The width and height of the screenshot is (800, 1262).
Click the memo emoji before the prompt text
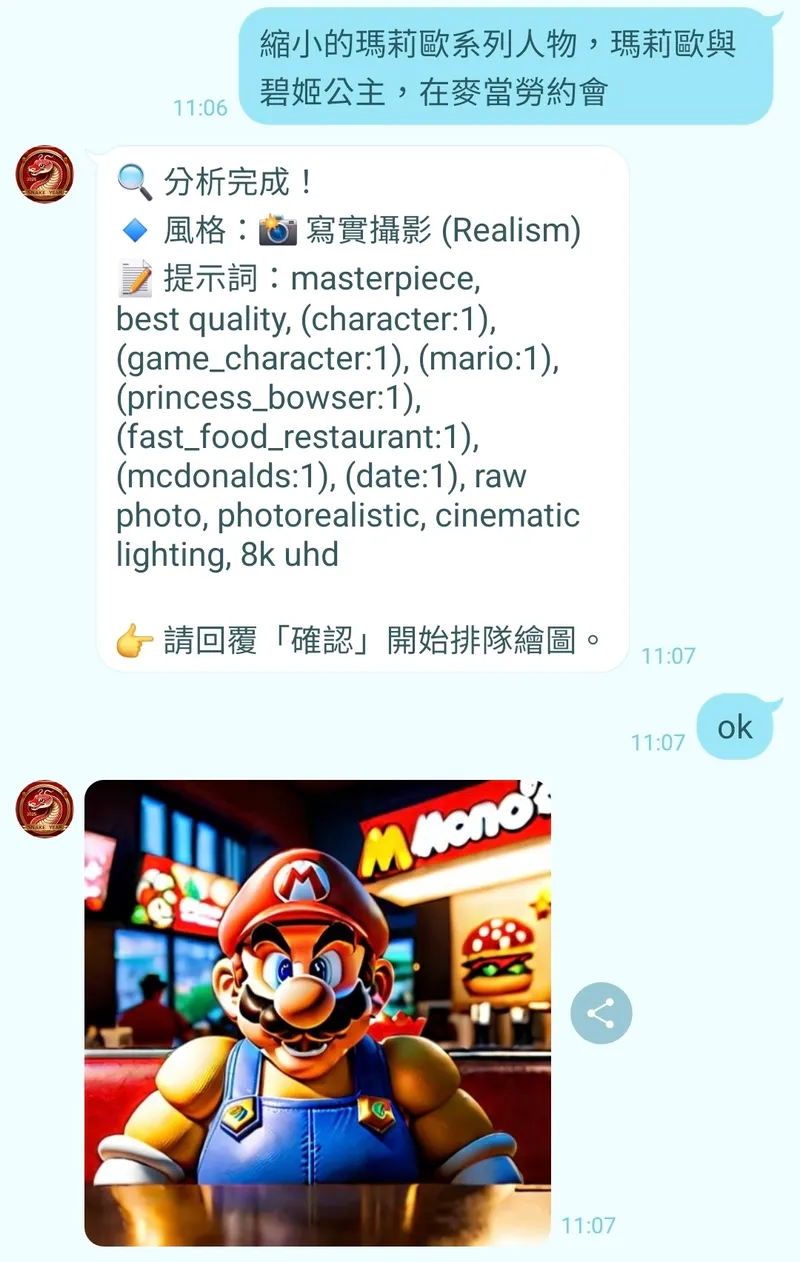133,278
